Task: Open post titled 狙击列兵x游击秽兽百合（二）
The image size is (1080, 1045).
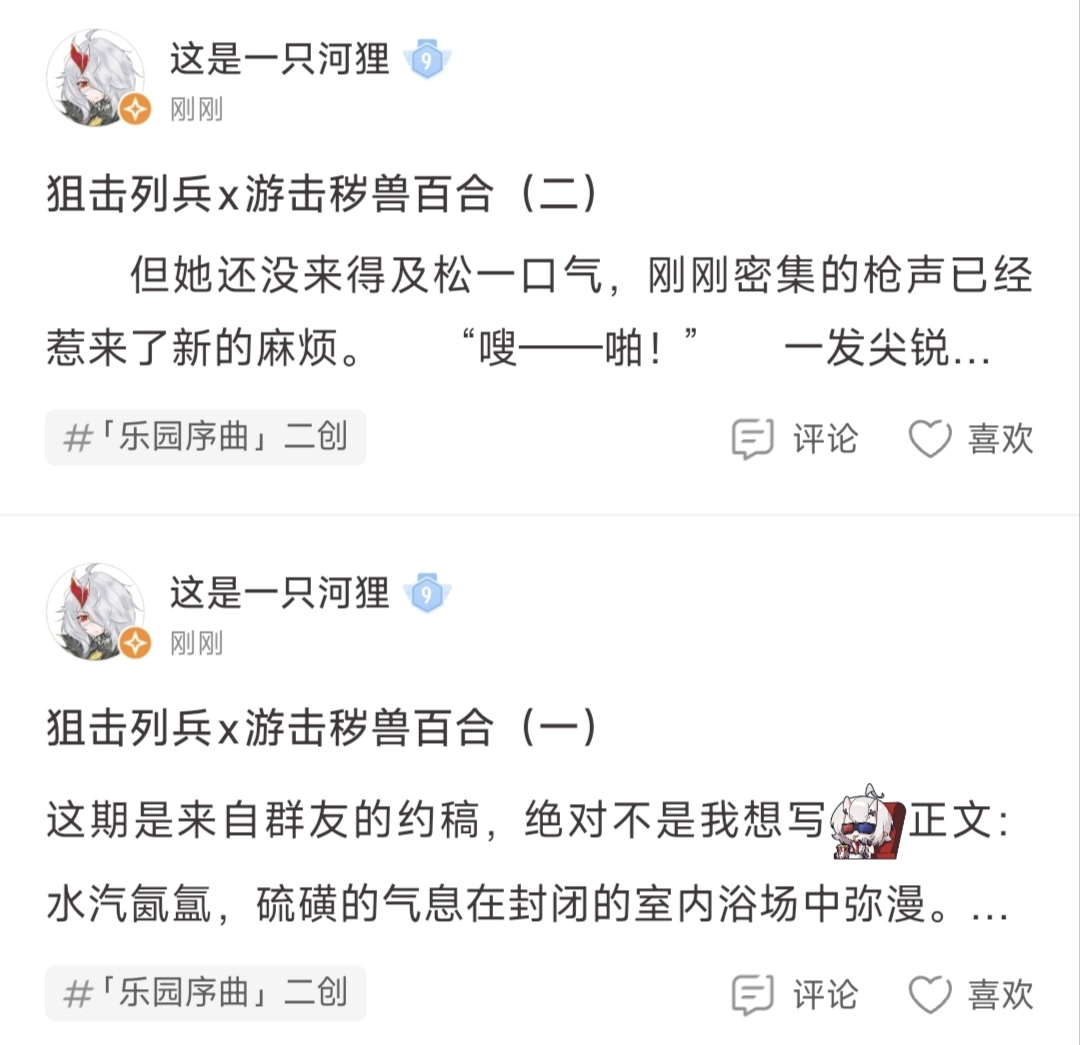Action: pyautogui.click(x=322, y=194)
